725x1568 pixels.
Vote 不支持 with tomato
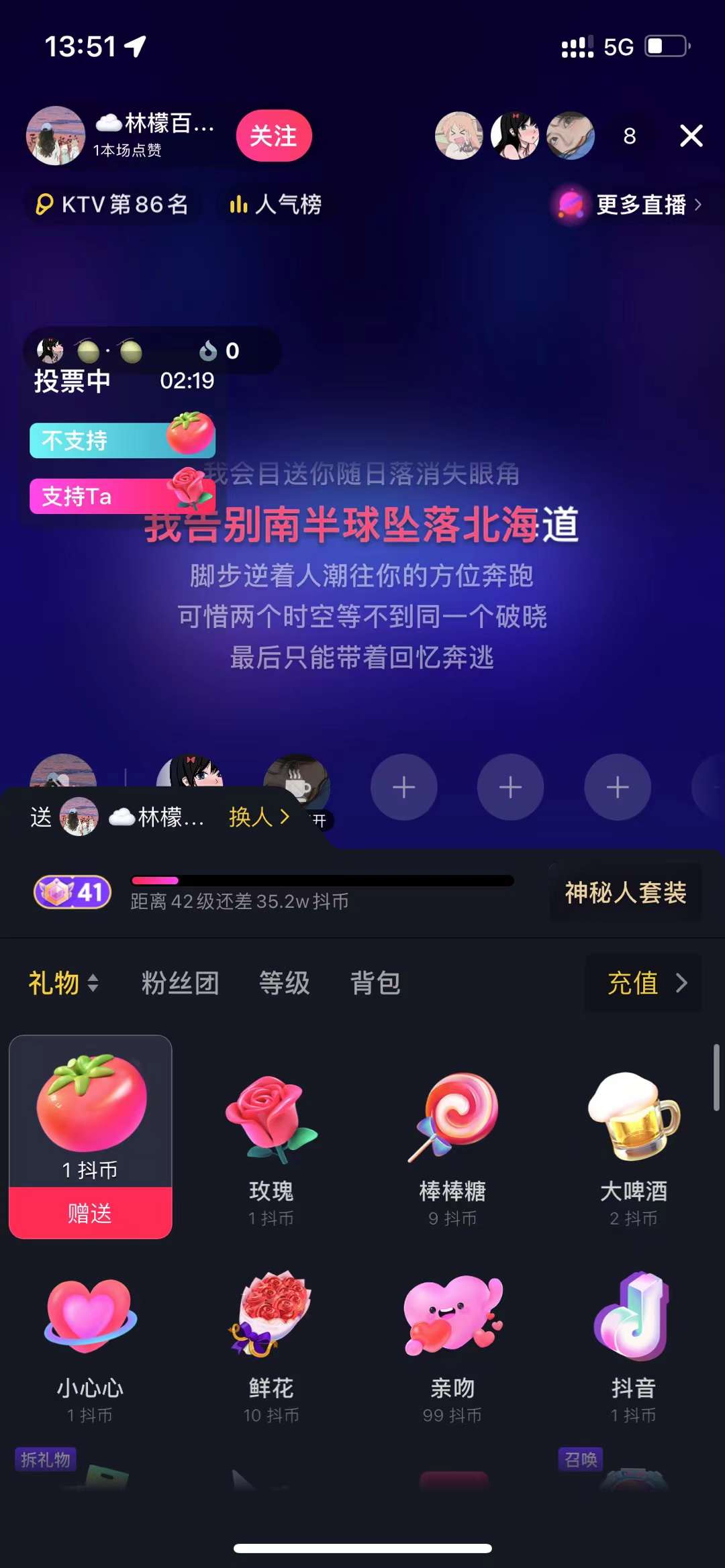[122, 440]
